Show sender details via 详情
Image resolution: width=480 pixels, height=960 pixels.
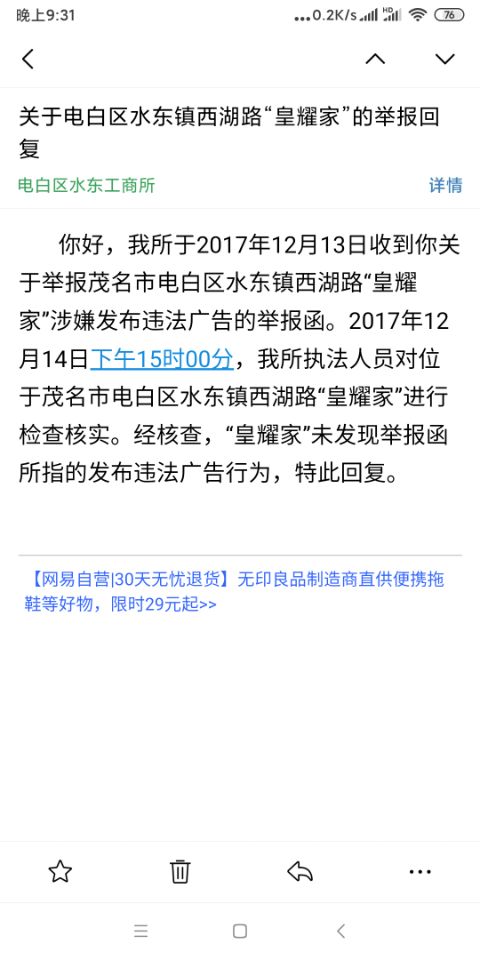click(x=445, y=186)
